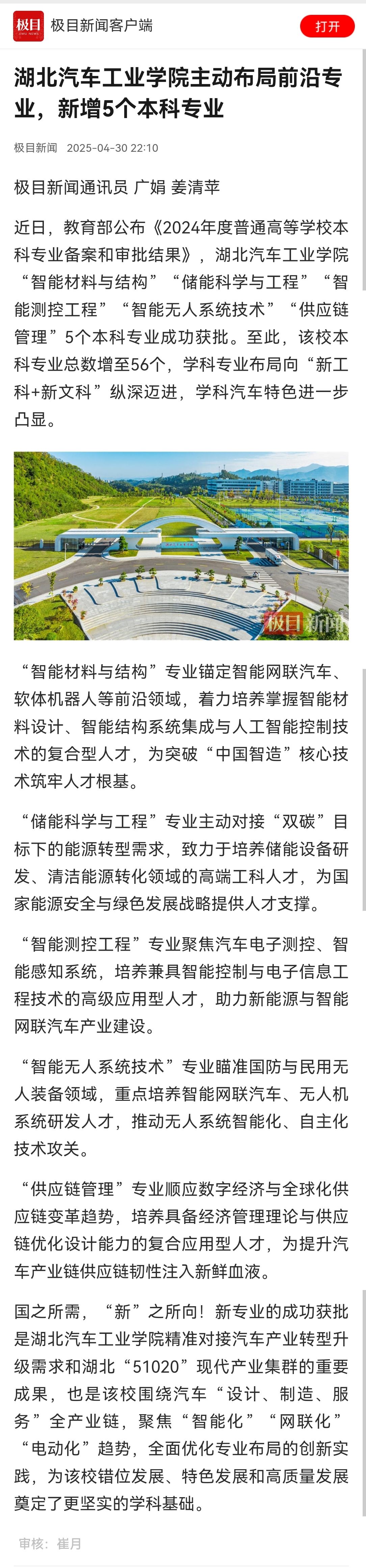Tap the 极目新闻客户端 logo in header
366x1568 pixels.
(x=29, y=26)
